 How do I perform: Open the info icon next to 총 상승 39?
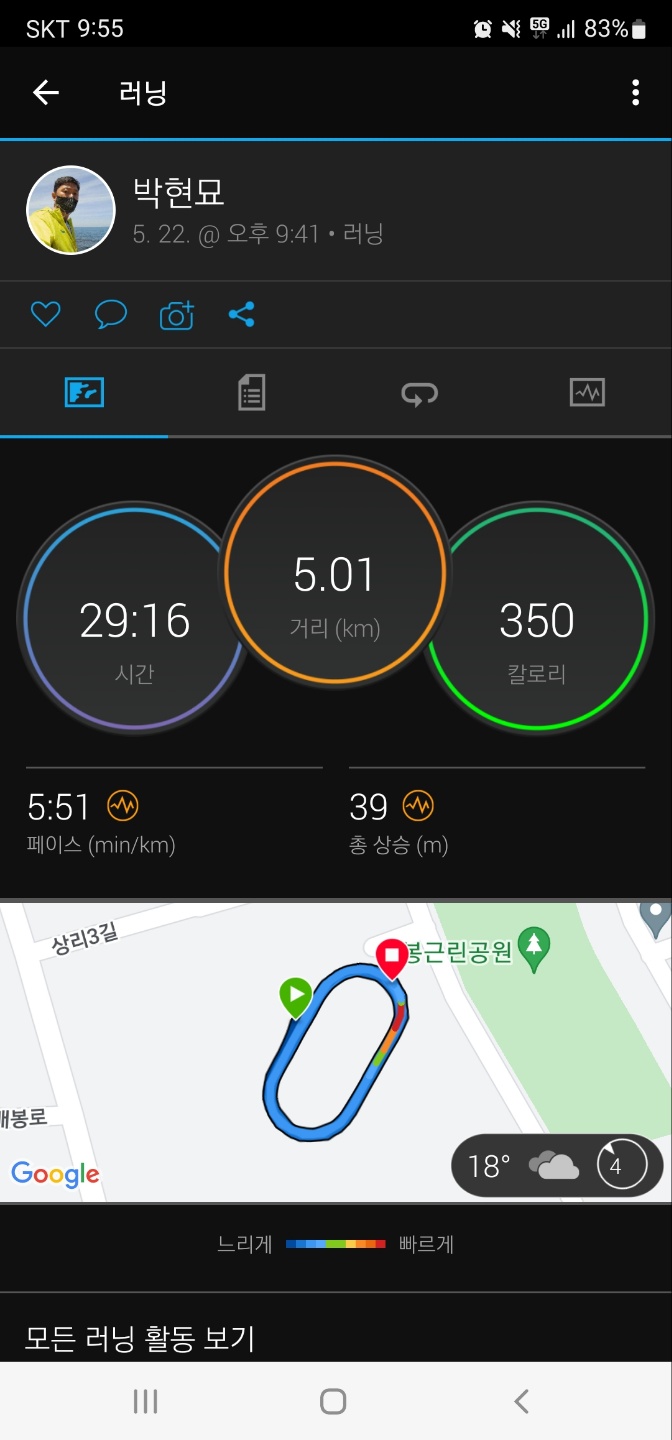coord(418,806)
